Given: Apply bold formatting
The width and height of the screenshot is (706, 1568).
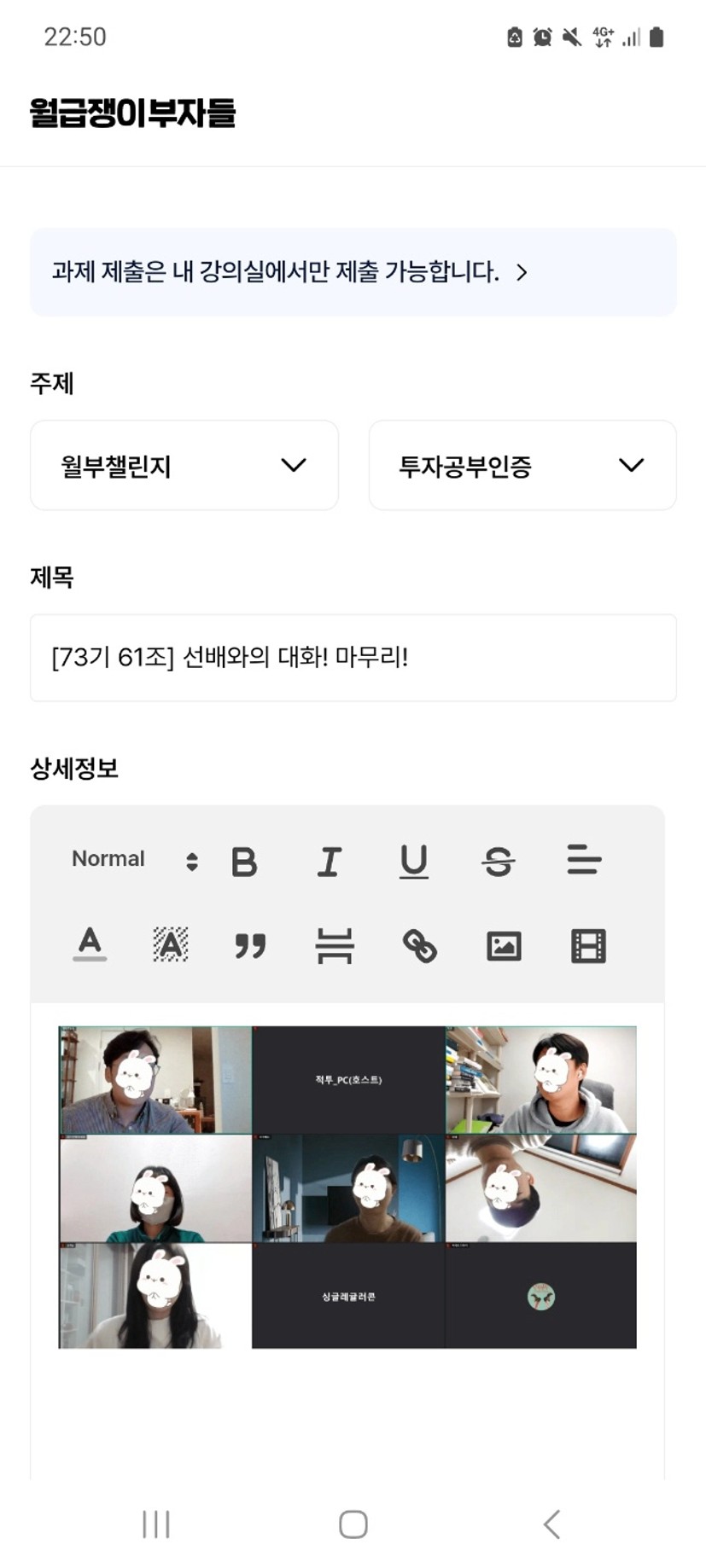Looking at the screenshot, I should [x=244, y=862].
